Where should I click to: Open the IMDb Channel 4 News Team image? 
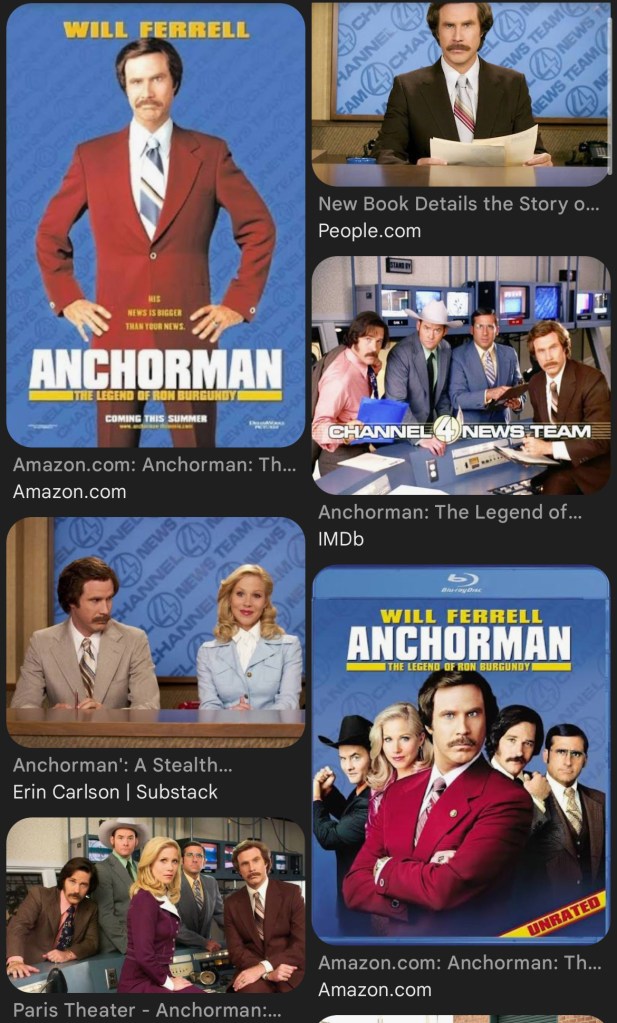[460, 375]
